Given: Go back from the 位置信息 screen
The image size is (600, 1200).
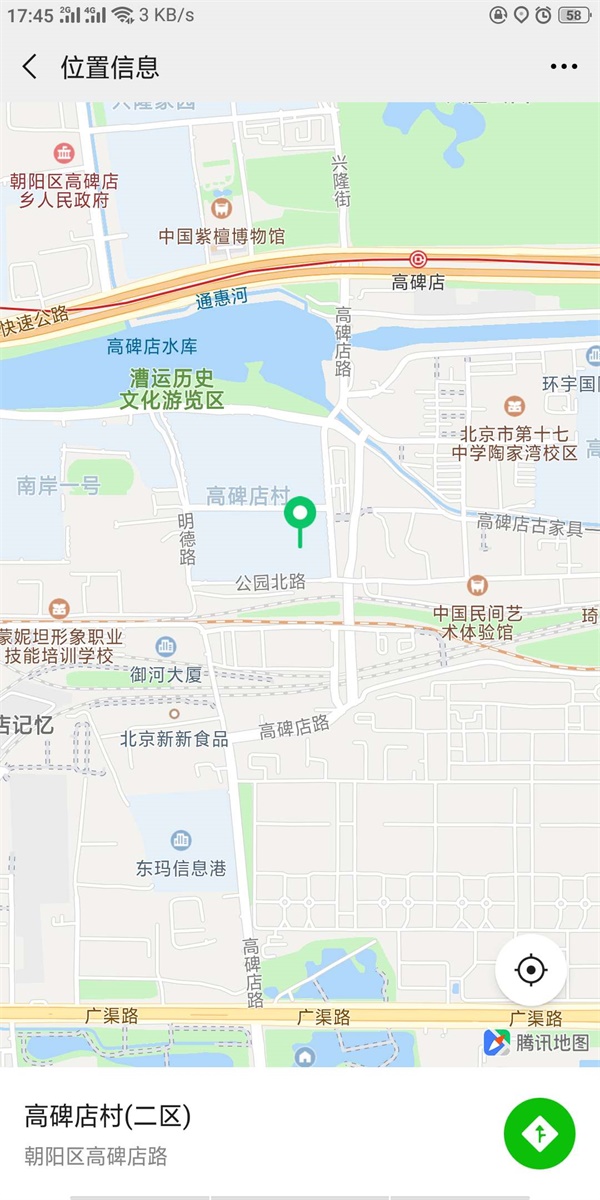Looking at the screenshot, I should pyautogui.click(x=30, y=67).
